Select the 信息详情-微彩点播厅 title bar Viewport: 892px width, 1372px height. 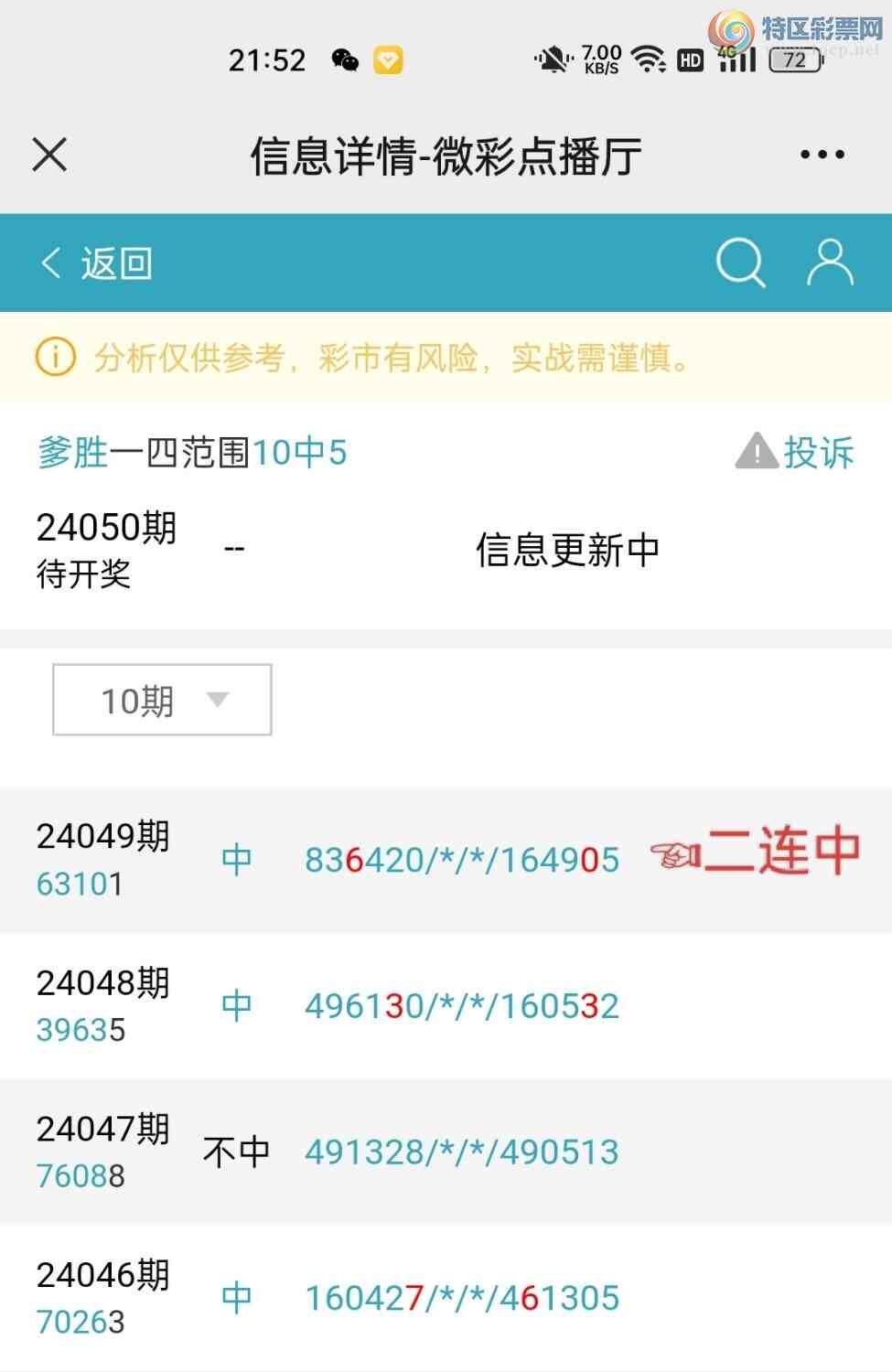click(446, 155)
